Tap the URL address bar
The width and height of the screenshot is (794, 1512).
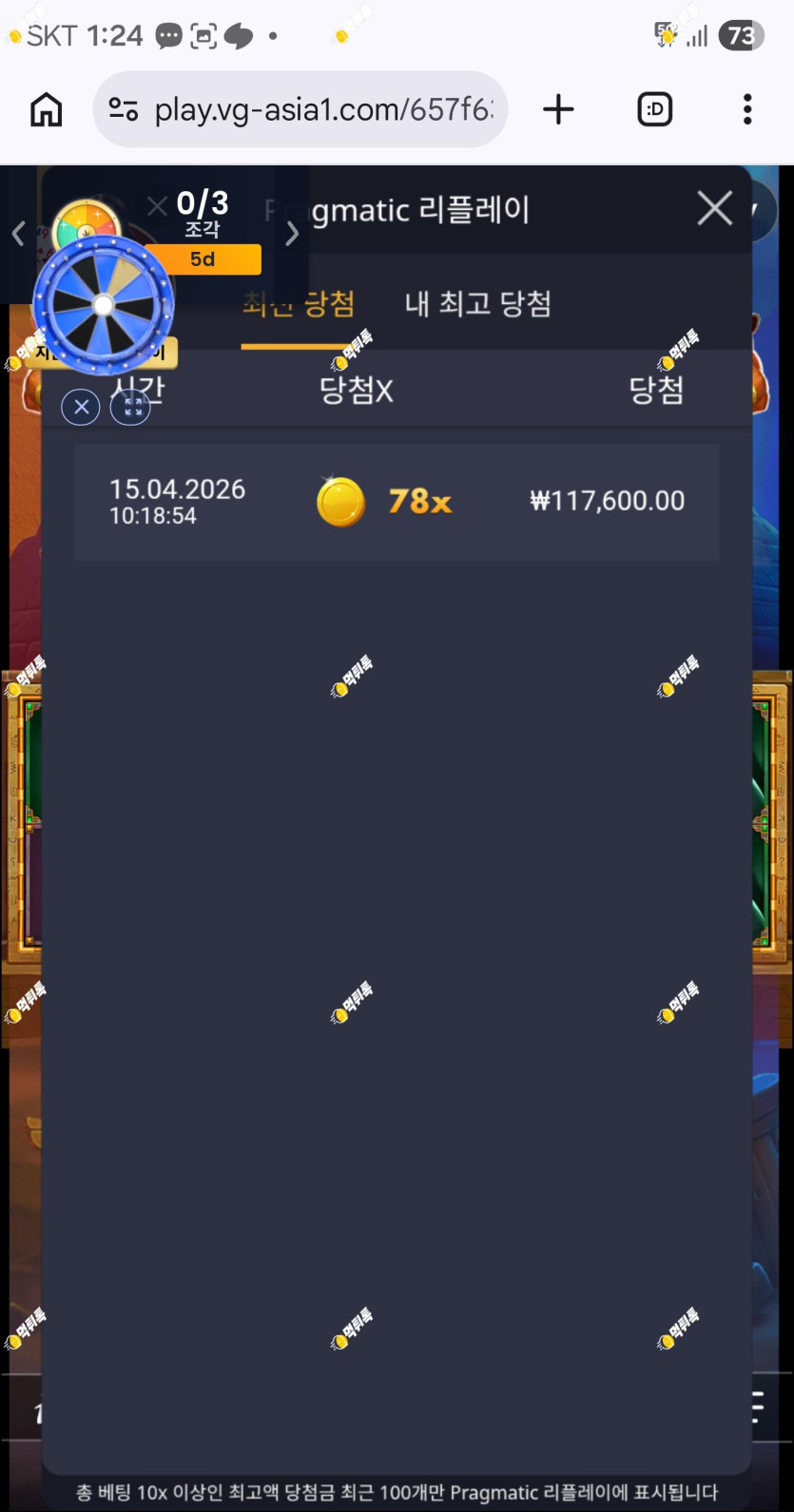(x=300, y=109)
